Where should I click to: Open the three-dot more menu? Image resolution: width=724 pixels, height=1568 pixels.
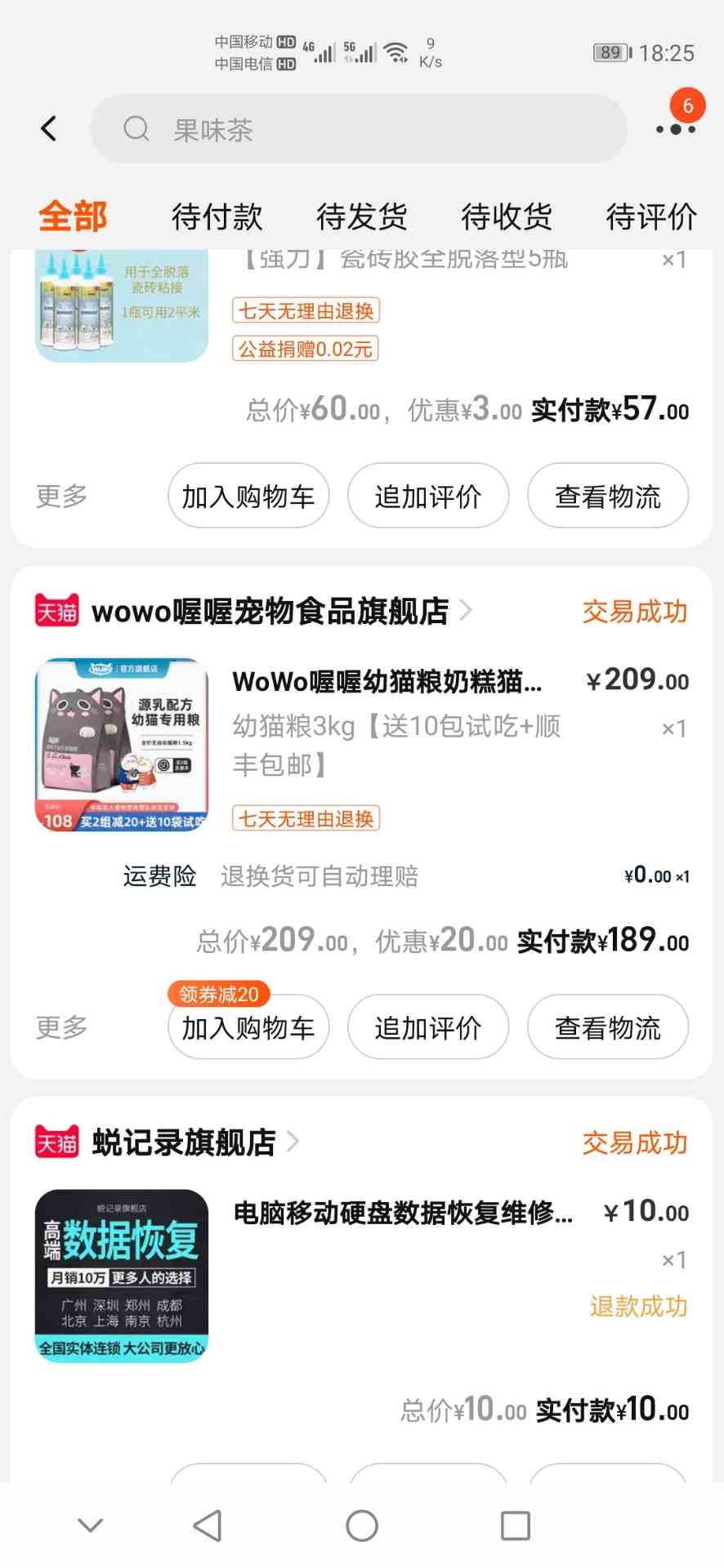point(675,129)
